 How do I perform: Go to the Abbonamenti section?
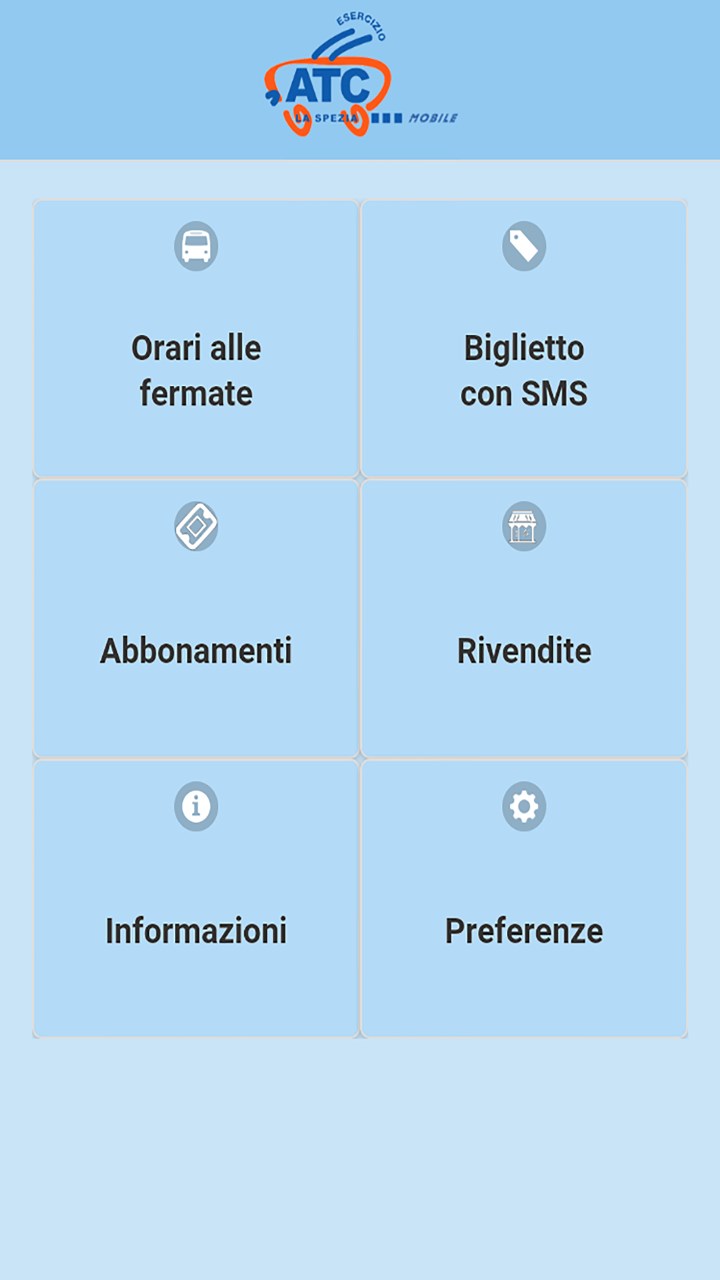click(196, 619)
